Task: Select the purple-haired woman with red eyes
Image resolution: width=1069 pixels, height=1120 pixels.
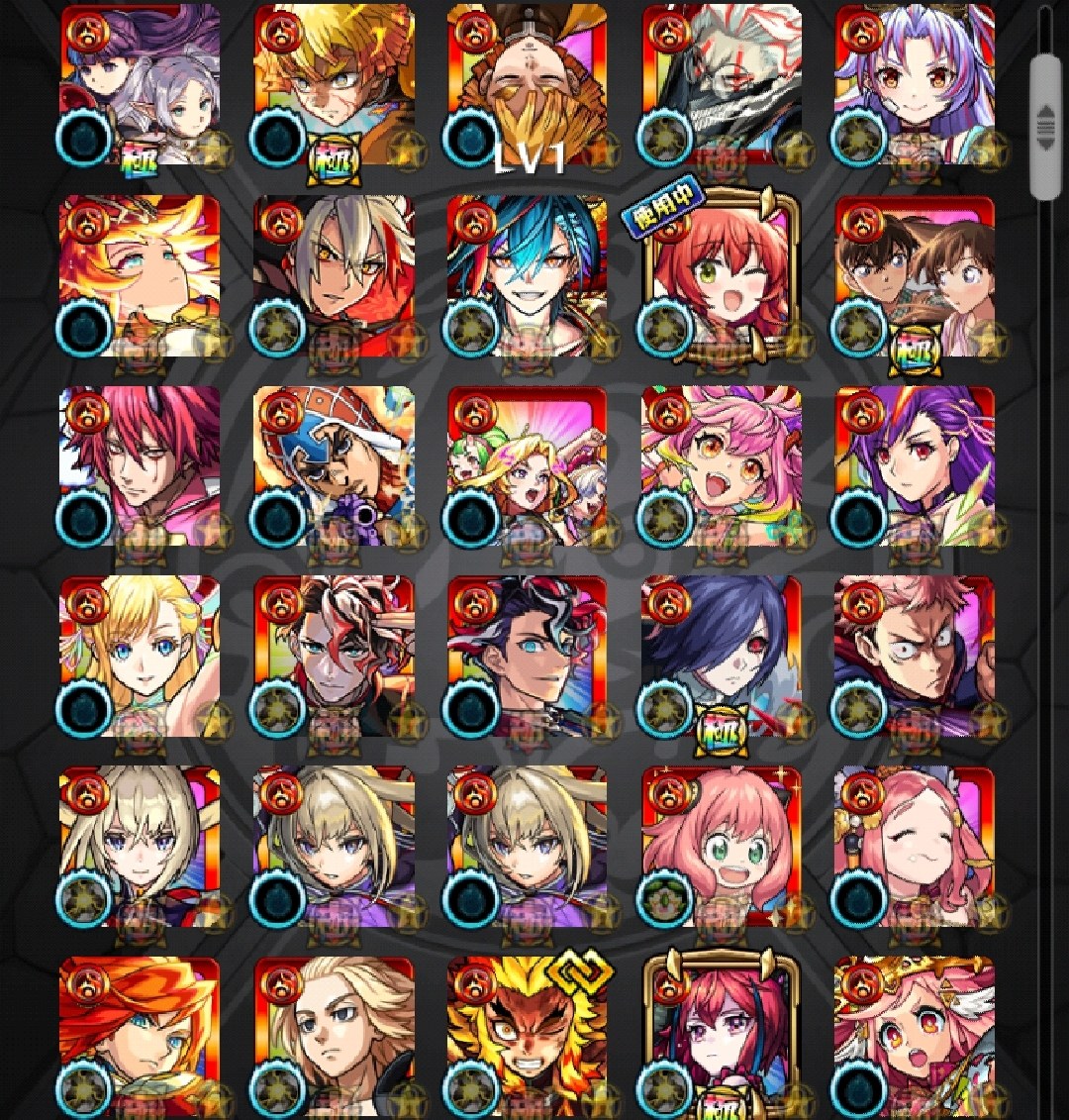Action: coord(914,465)
